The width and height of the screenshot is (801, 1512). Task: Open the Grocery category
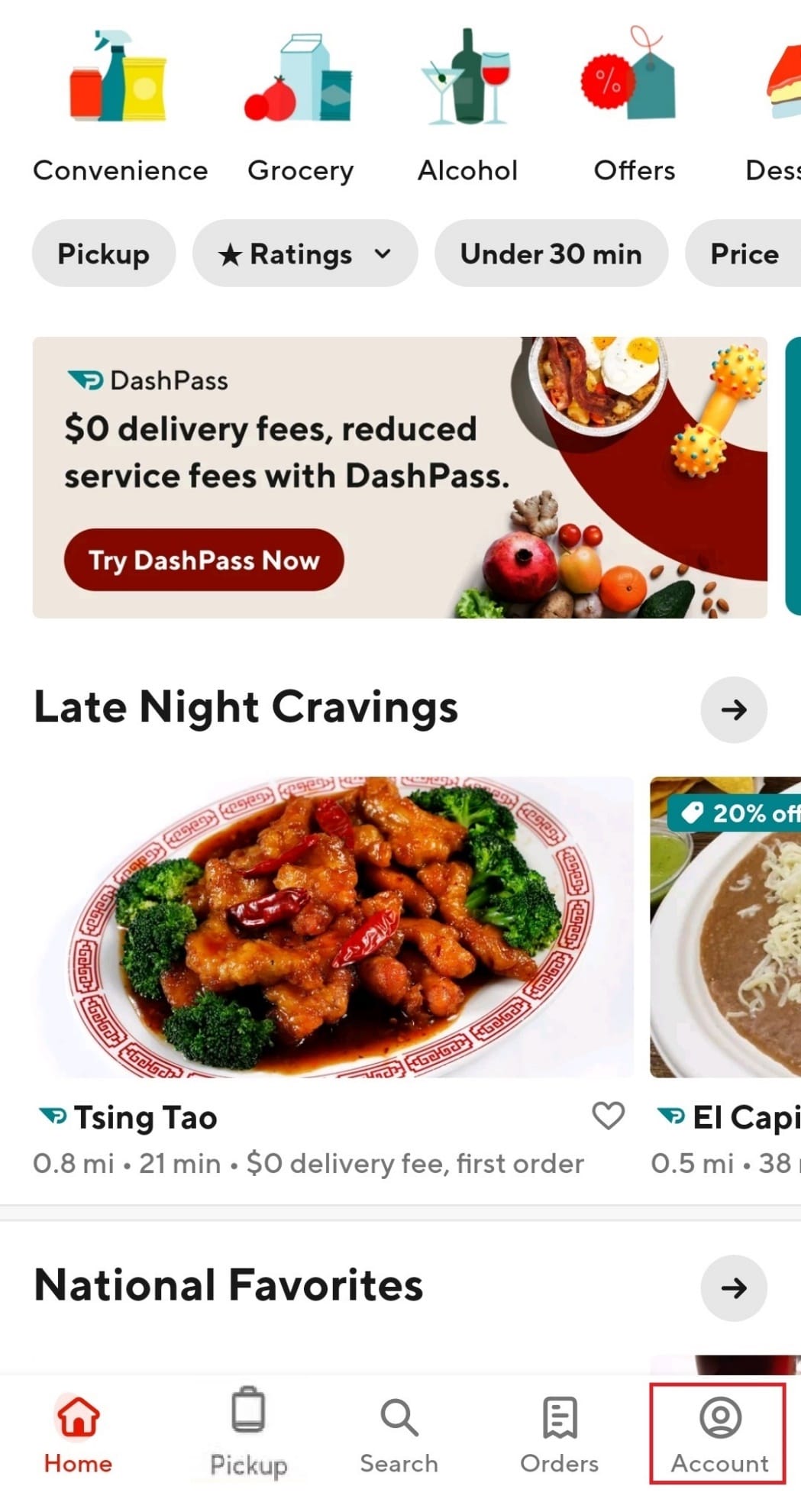pyautogui.click(x=300, y=107)
